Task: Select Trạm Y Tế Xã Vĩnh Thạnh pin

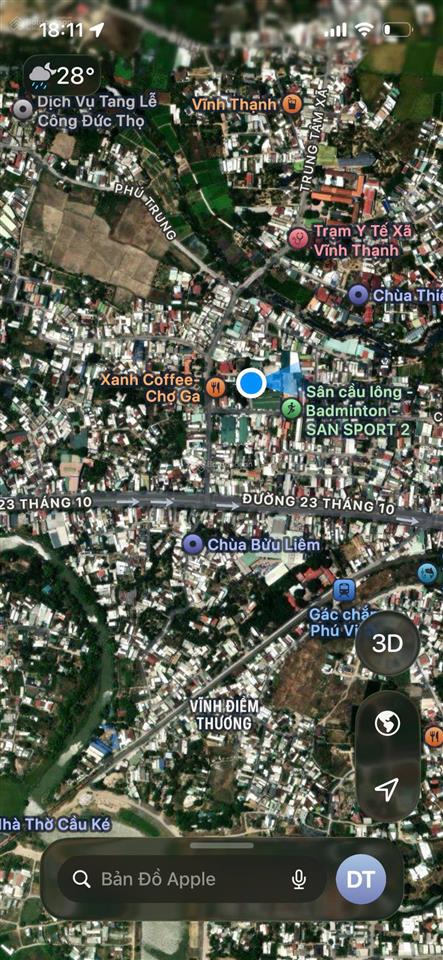Action: point(298,238)
